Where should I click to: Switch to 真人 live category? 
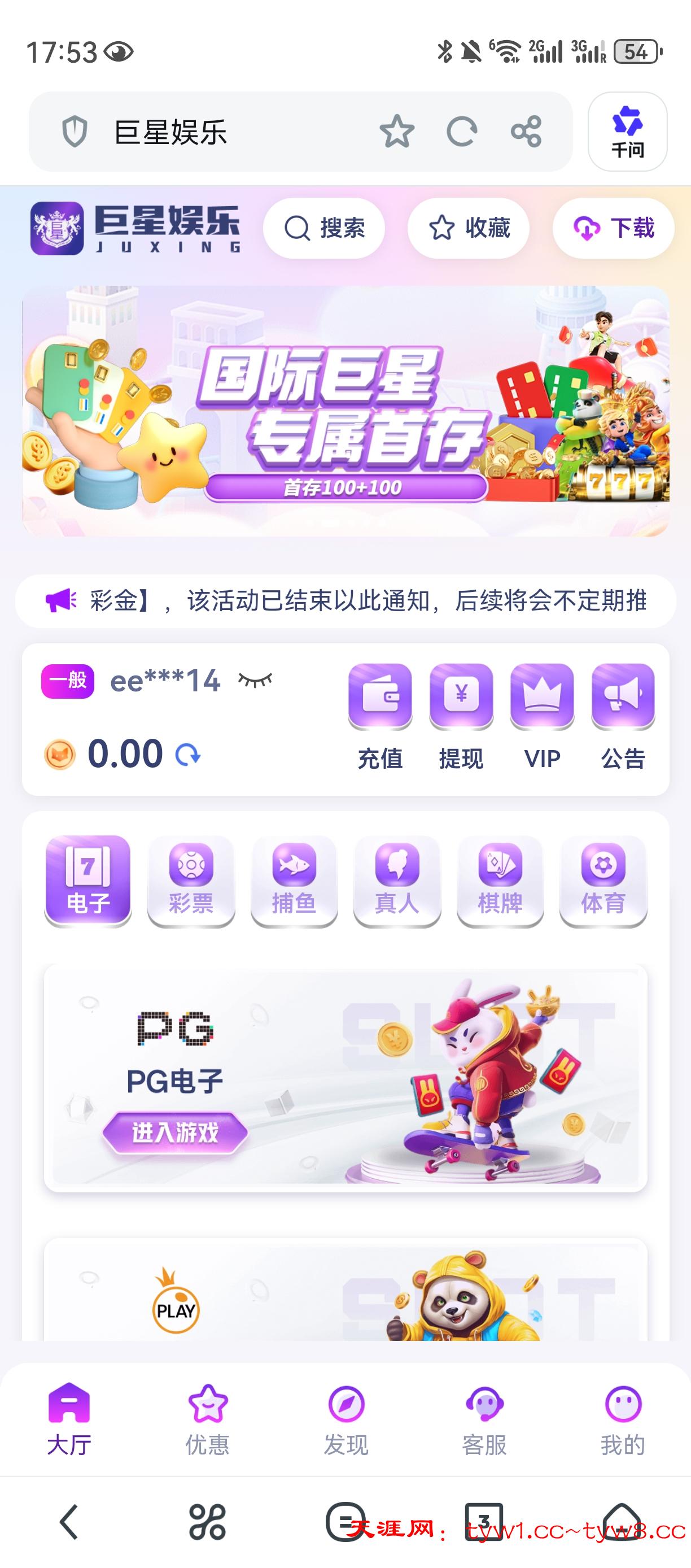[x=397, y=880]
